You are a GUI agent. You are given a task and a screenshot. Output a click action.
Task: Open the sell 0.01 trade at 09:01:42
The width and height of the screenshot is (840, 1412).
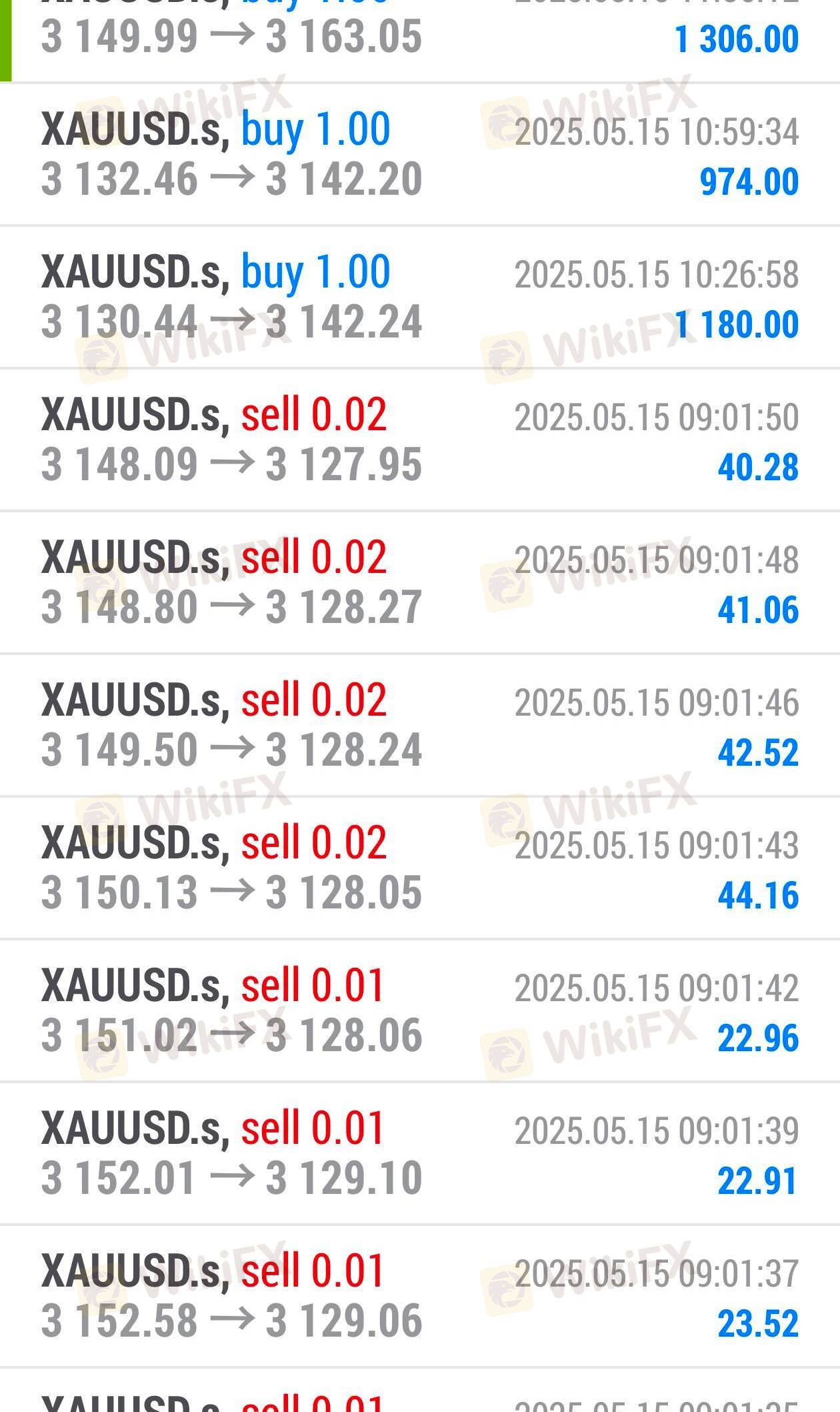pyautogui.click(x=420, y=1011)
